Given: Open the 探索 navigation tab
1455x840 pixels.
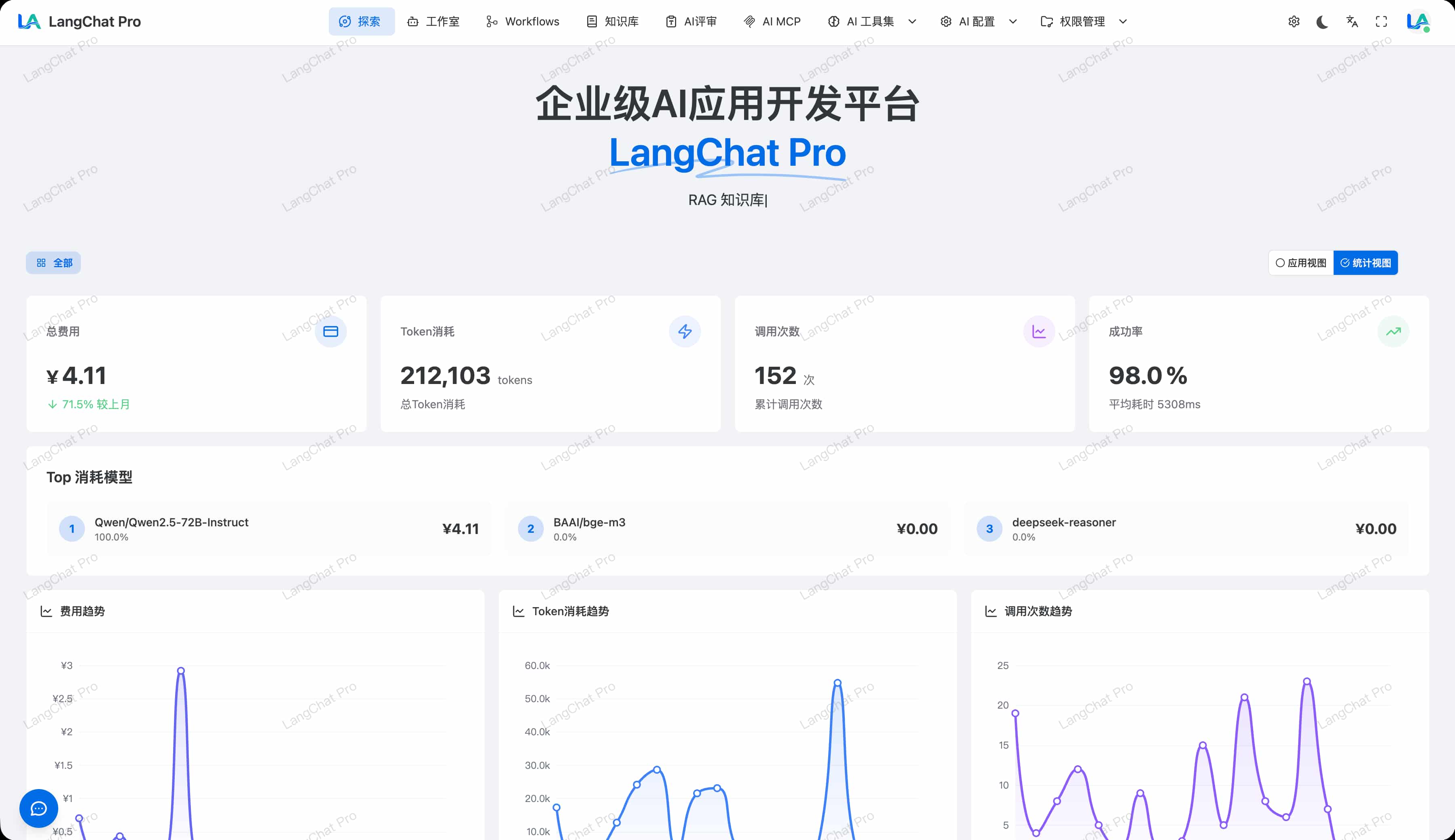Looking at the screenshot, I should [x=361, y=21].
